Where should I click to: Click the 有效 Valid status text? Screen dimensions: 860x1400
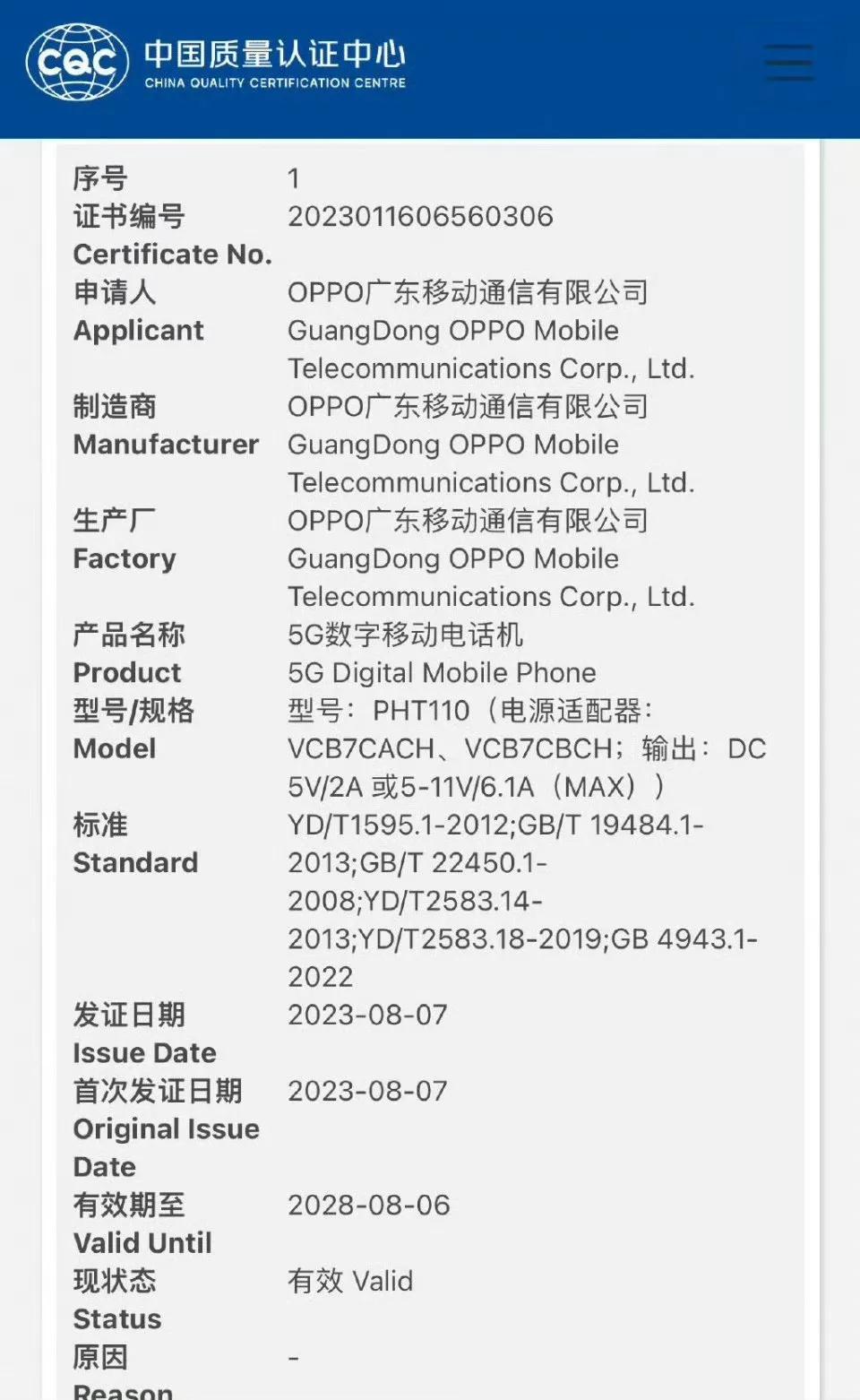(349, 1281)
